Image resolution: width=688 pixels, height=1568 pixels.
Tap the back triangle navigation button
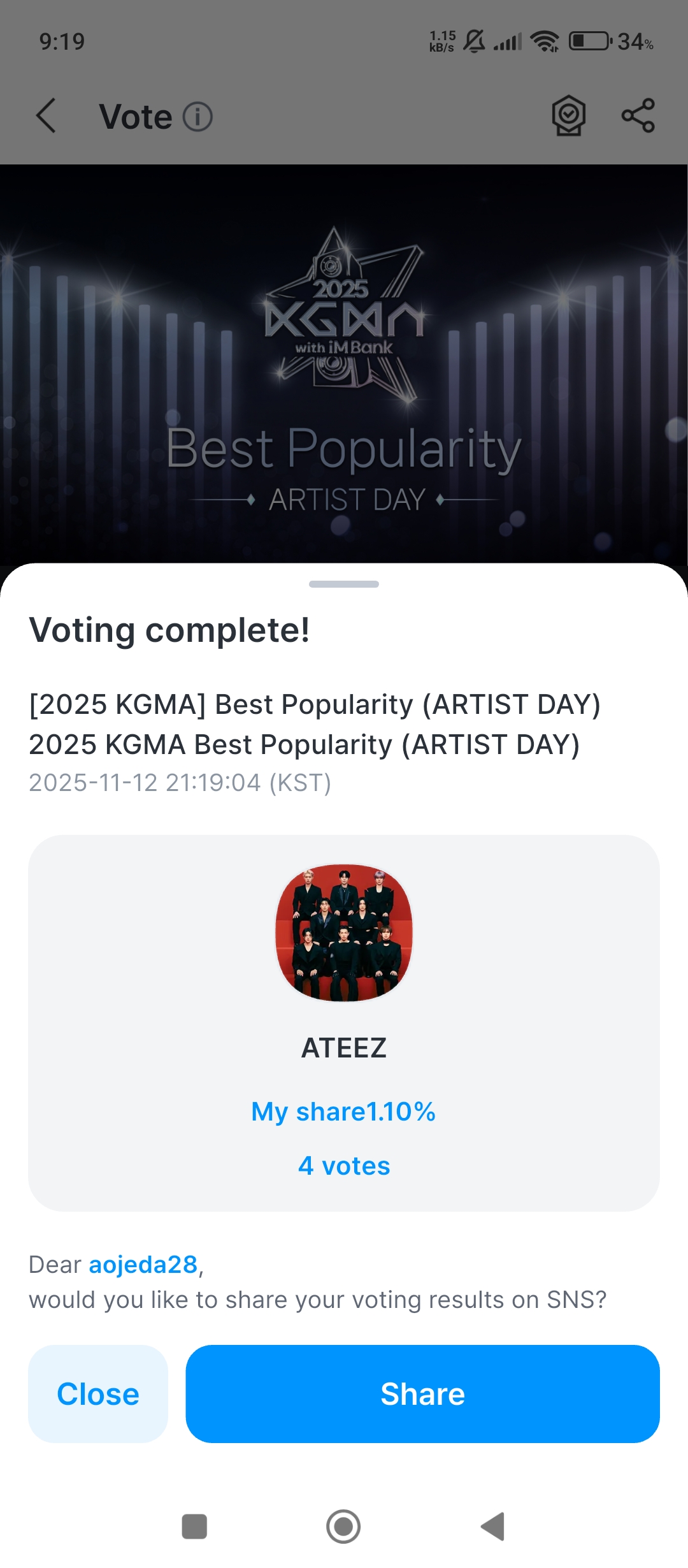point(492,1526)
